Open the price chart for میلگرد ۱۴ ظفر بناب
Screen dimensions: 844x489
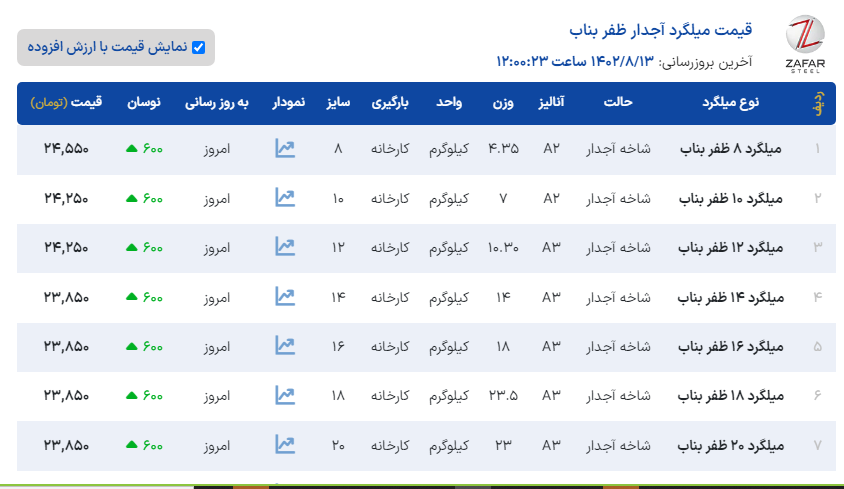point(285,296)
